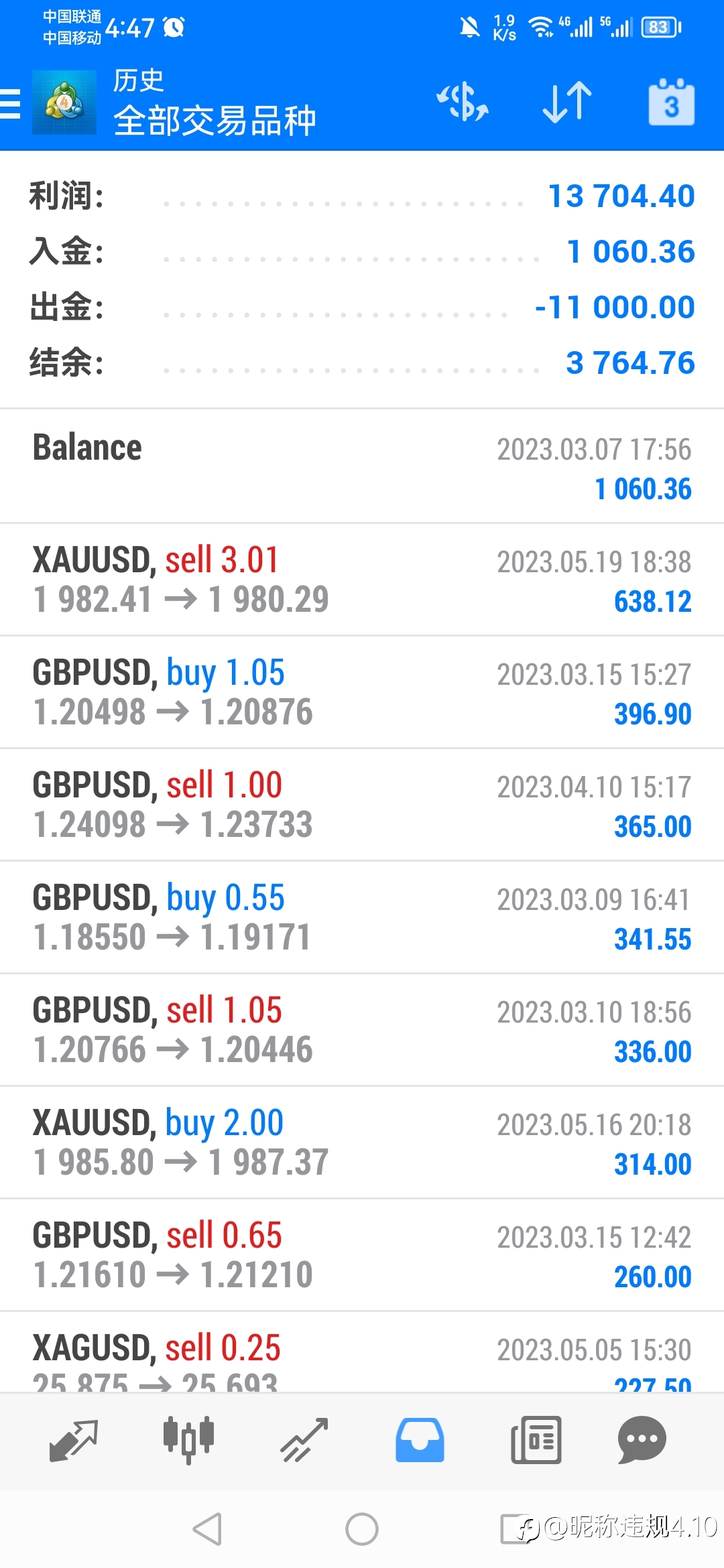Open the calendar date range picker
The image size is (724, 1568).
click(x=671, y=102)
